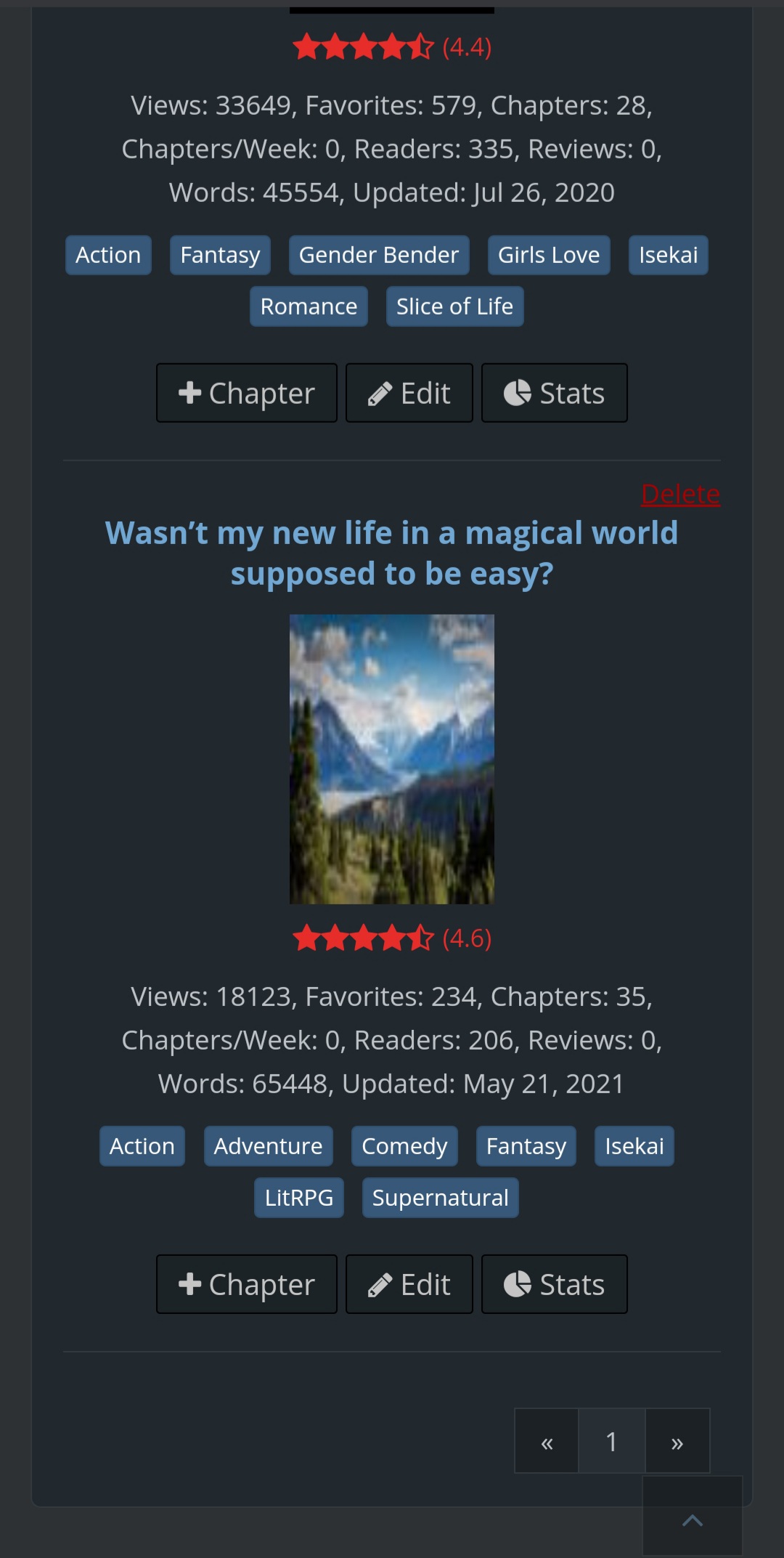Open the Comedy tag
The image size is (784, 1558).
[404, 1146]
